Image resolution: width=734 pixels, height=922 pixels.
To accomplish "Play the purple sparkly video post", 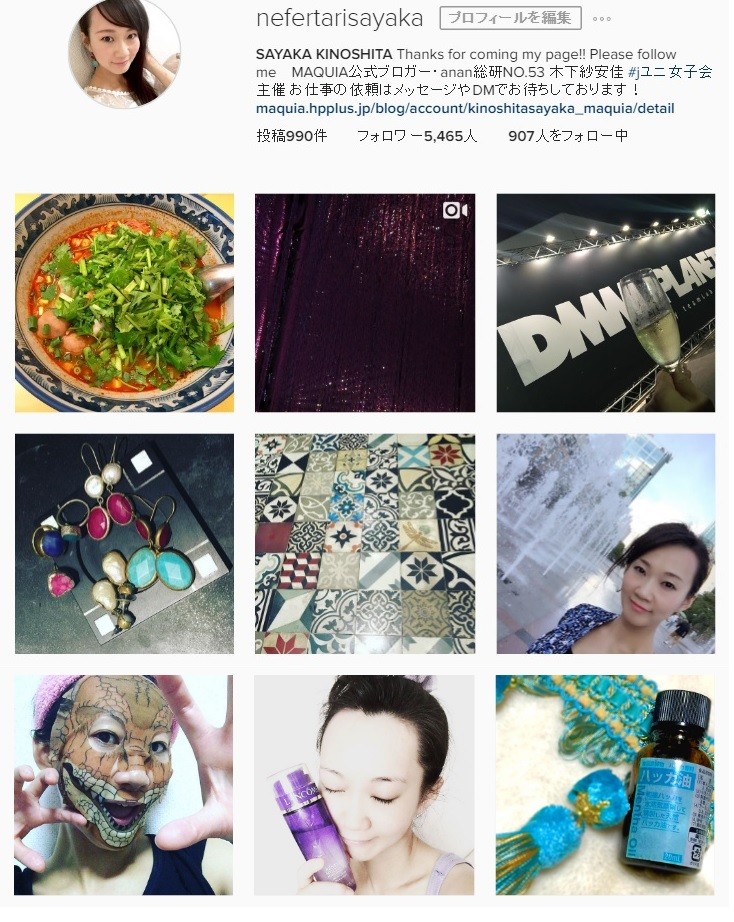I will pyautogui.click(x=365, y=303).
